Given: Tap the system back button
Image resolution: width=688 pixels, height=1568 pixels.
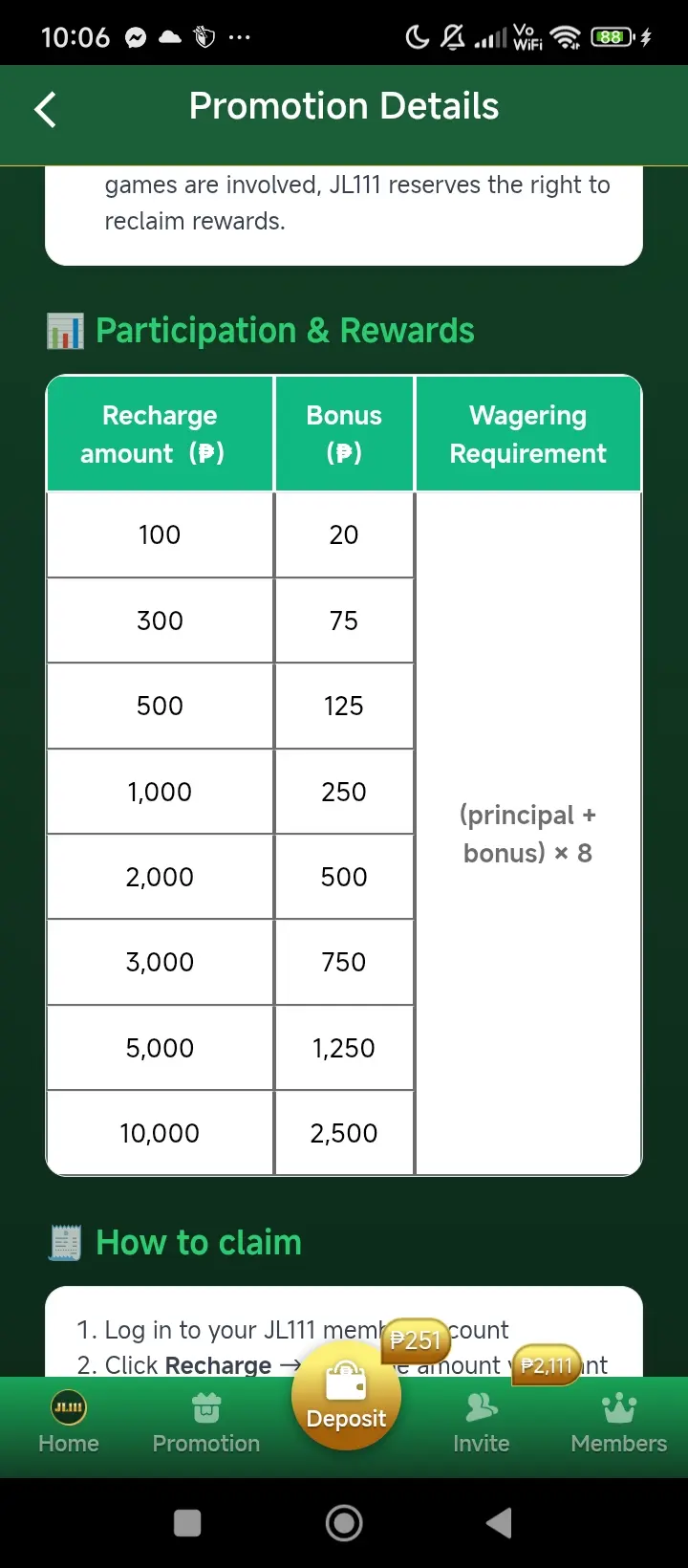Looking at the screenshot, I should coord(499,1523).
